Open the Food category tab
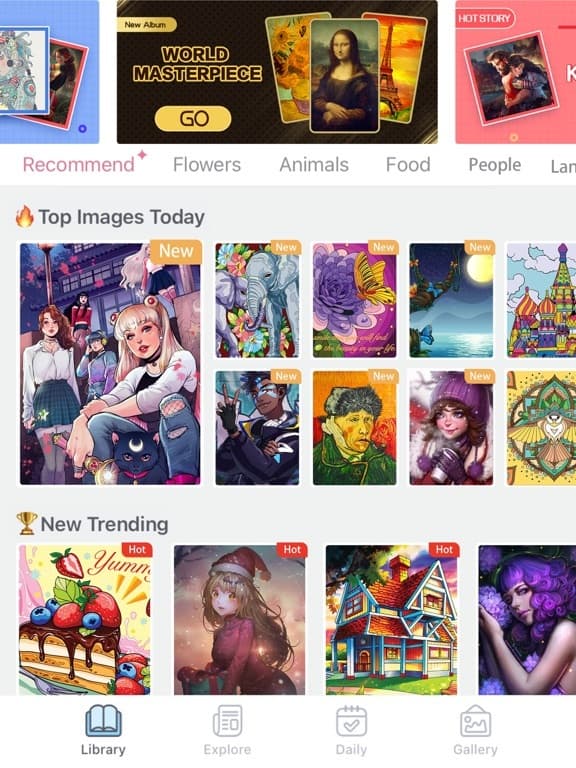 (408, 165)
